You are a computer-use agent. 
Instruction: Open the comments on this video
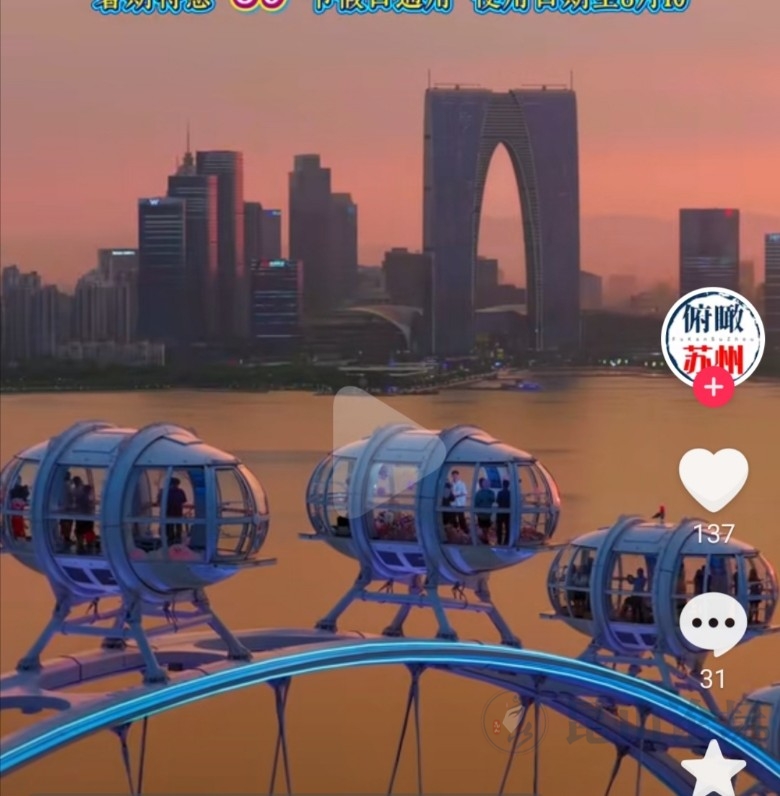[x=713, y=625]
